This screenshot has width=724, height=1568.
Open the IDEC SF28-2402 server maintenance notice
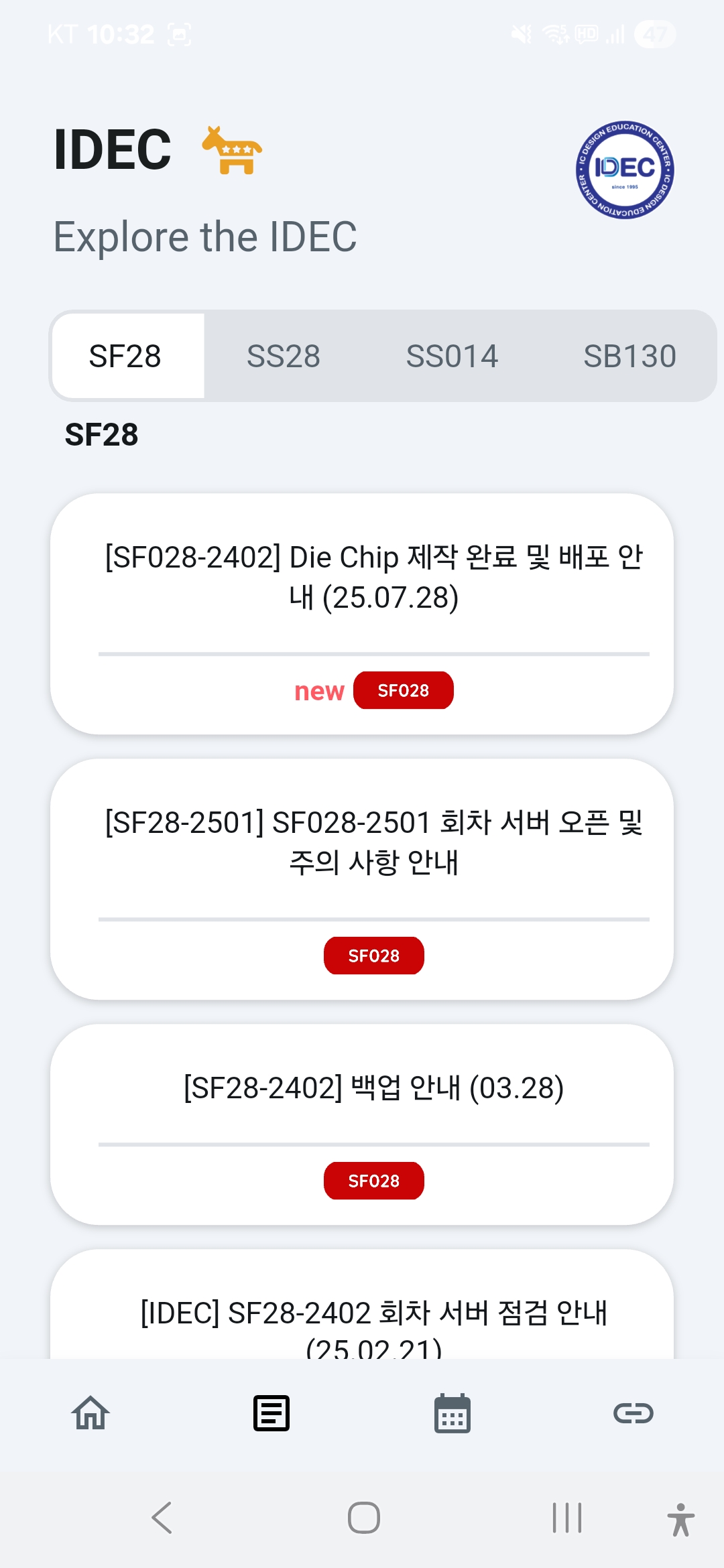click(373, 1313)
